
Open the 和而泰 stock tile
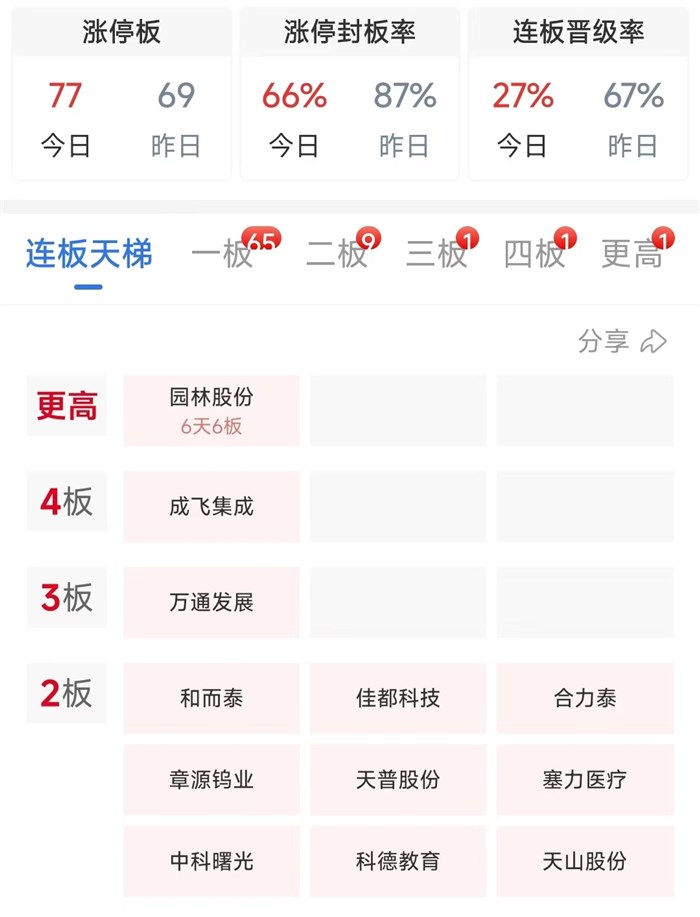pos(211,698)
